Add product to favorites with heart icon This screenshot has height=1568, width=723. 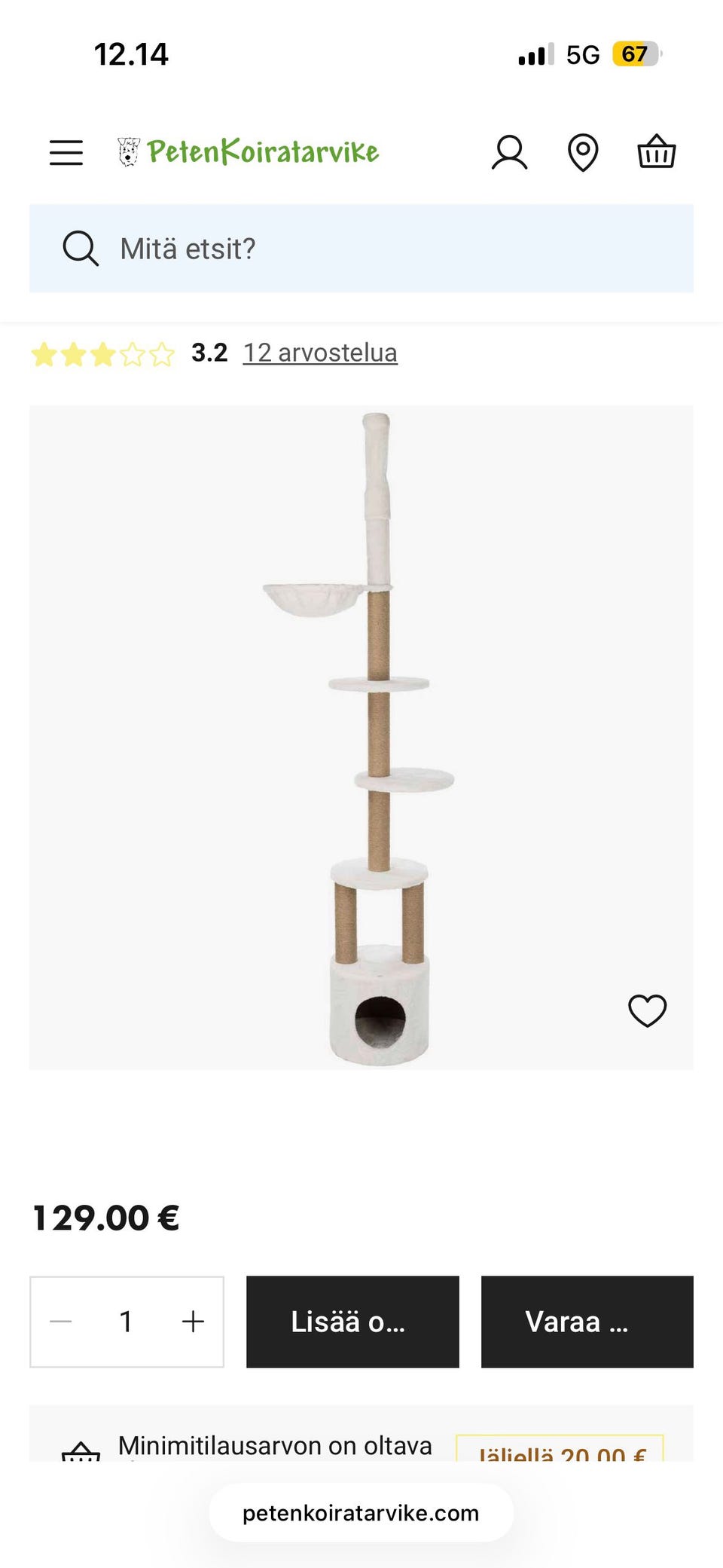pyautogui.click(x=648, y=1010)
